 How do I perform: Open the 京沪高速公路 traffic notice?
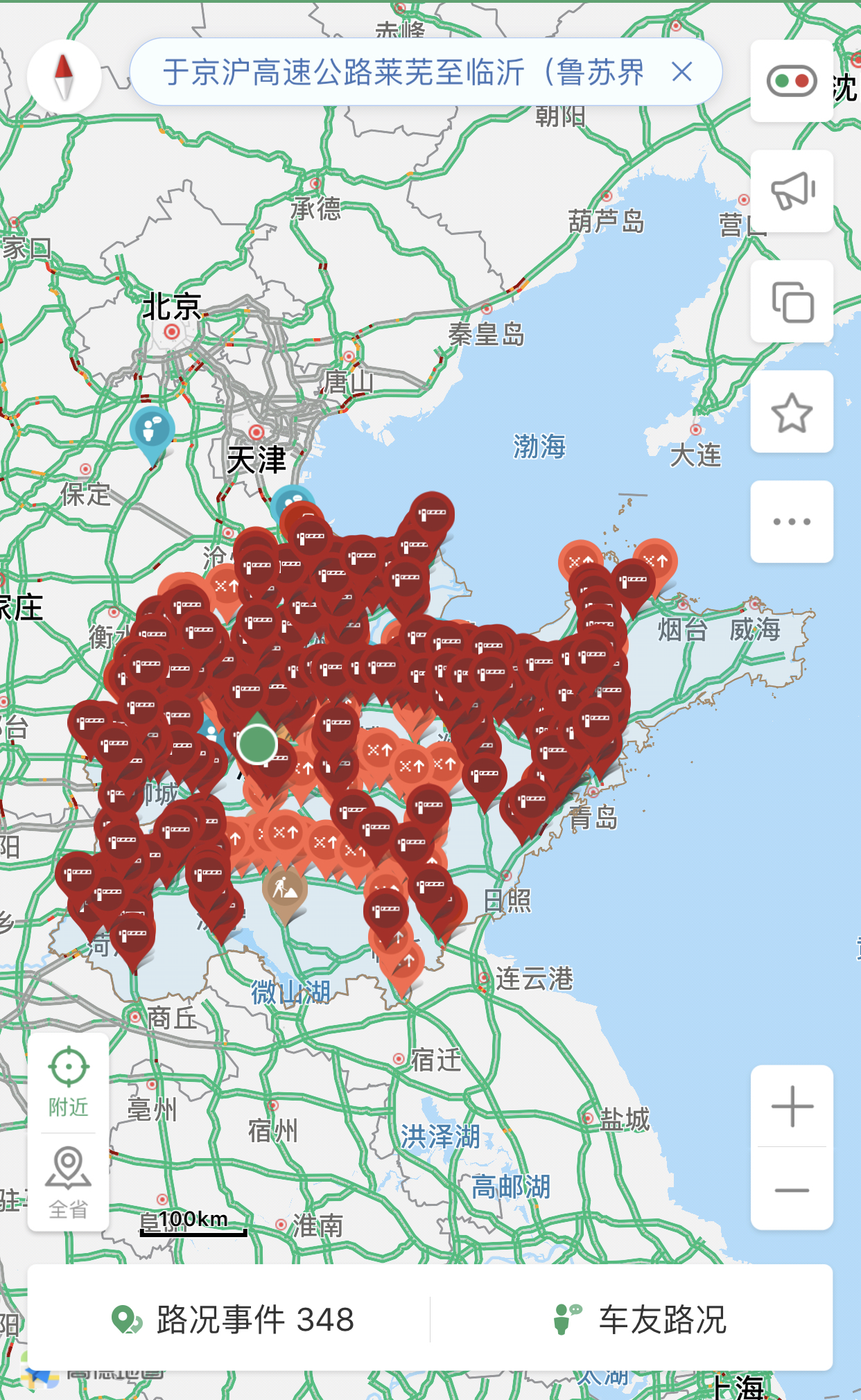coord(403,72)
